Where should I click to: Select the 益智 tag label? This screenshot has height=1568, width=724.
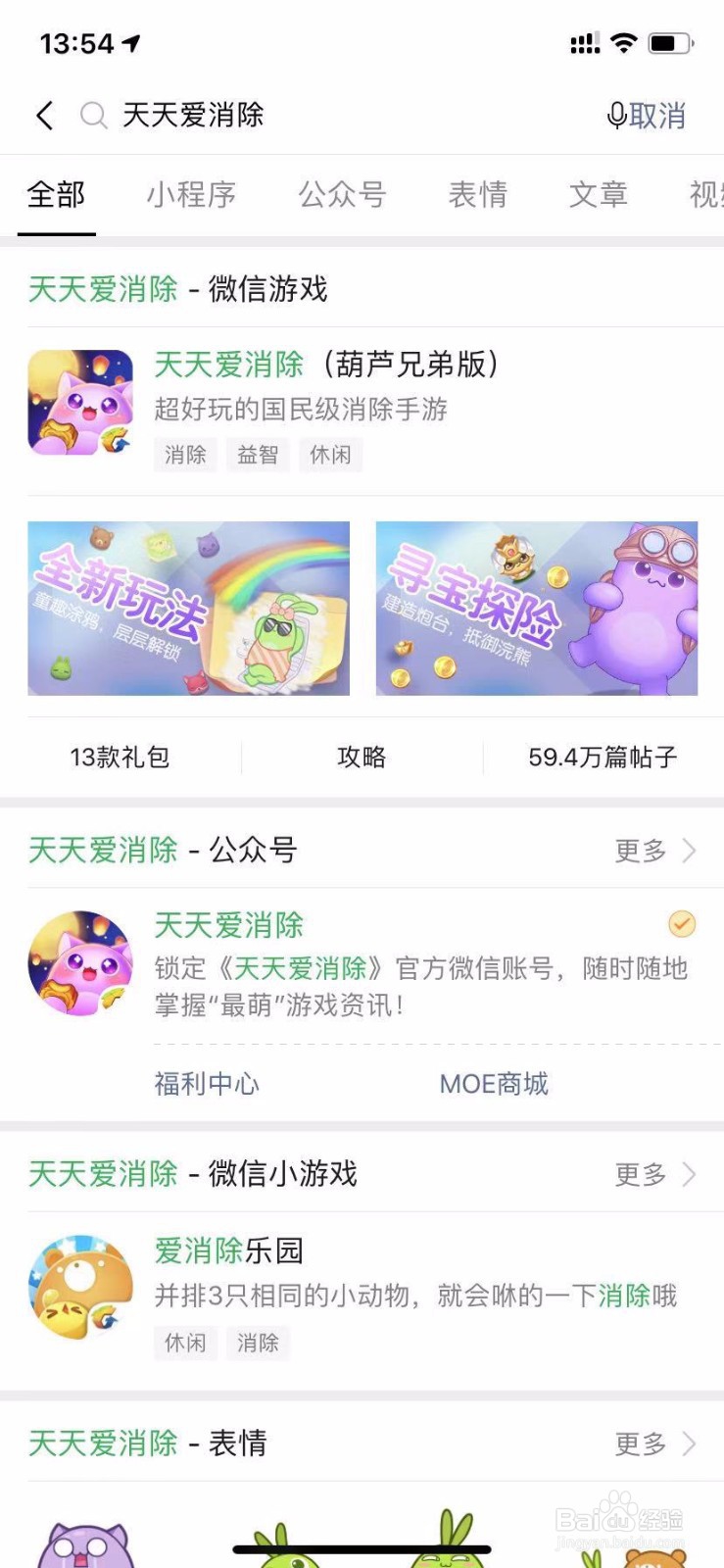(x=258, y=455)
